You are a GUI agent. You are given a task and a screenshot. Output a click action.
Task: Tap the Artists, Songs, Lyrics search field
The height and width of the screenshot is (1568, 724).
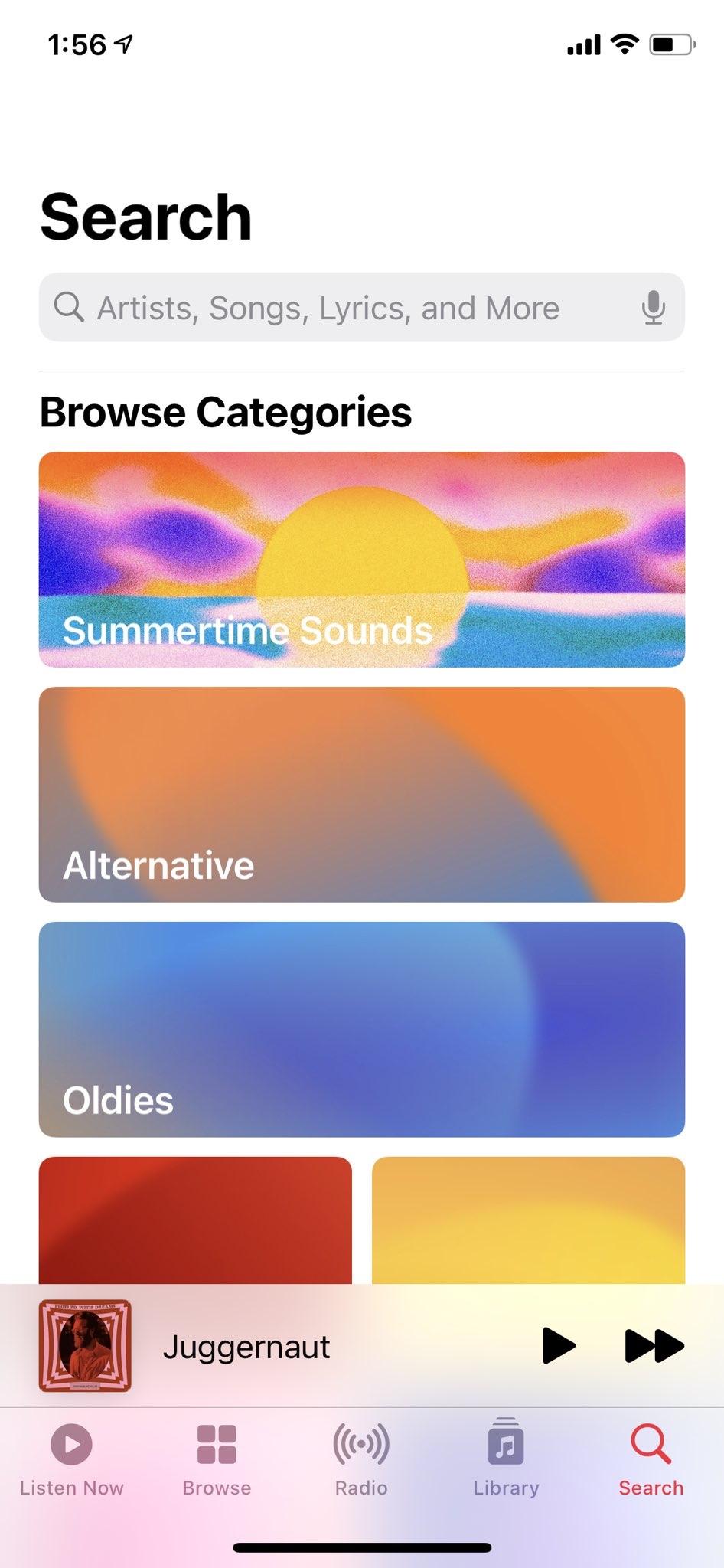329,308
